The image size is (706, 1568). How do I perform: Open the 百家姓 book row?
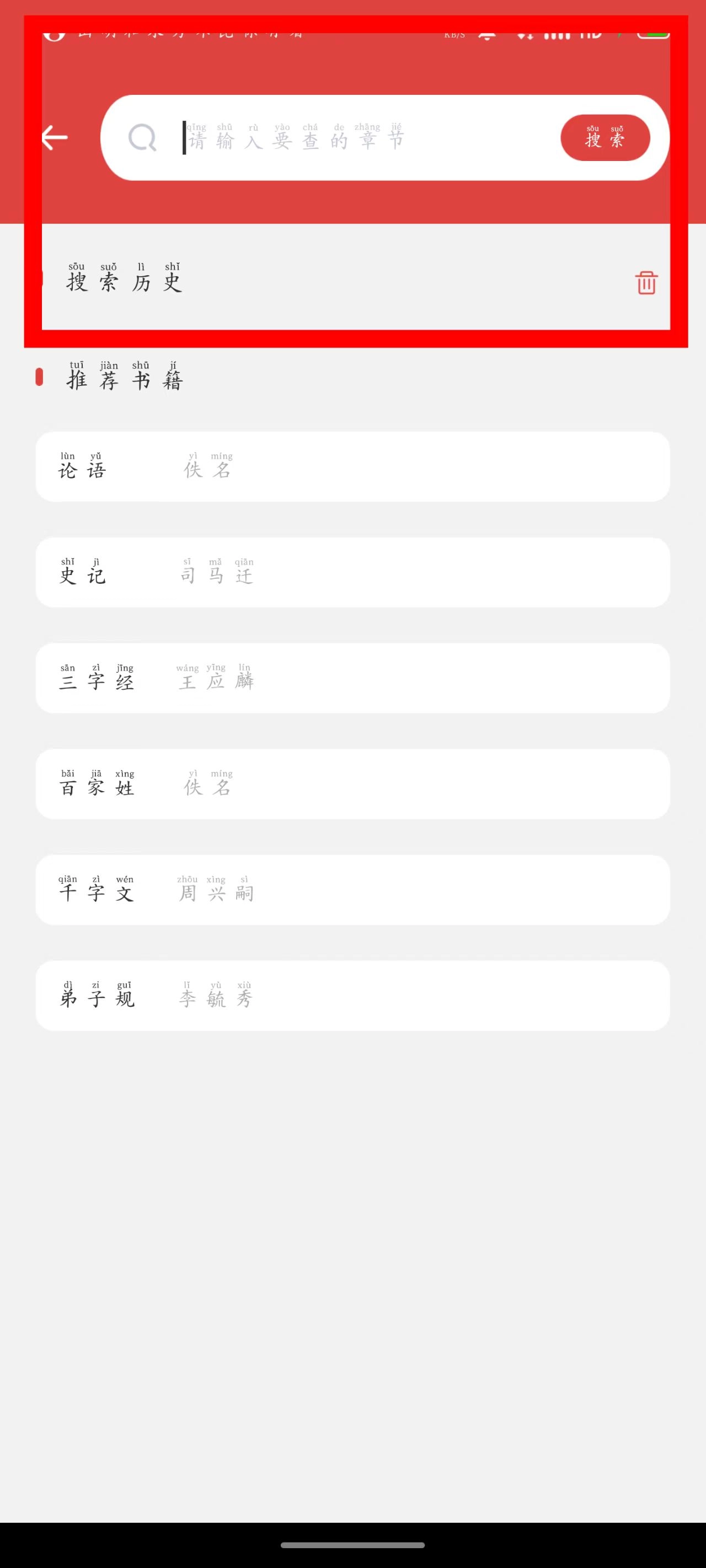352,784
